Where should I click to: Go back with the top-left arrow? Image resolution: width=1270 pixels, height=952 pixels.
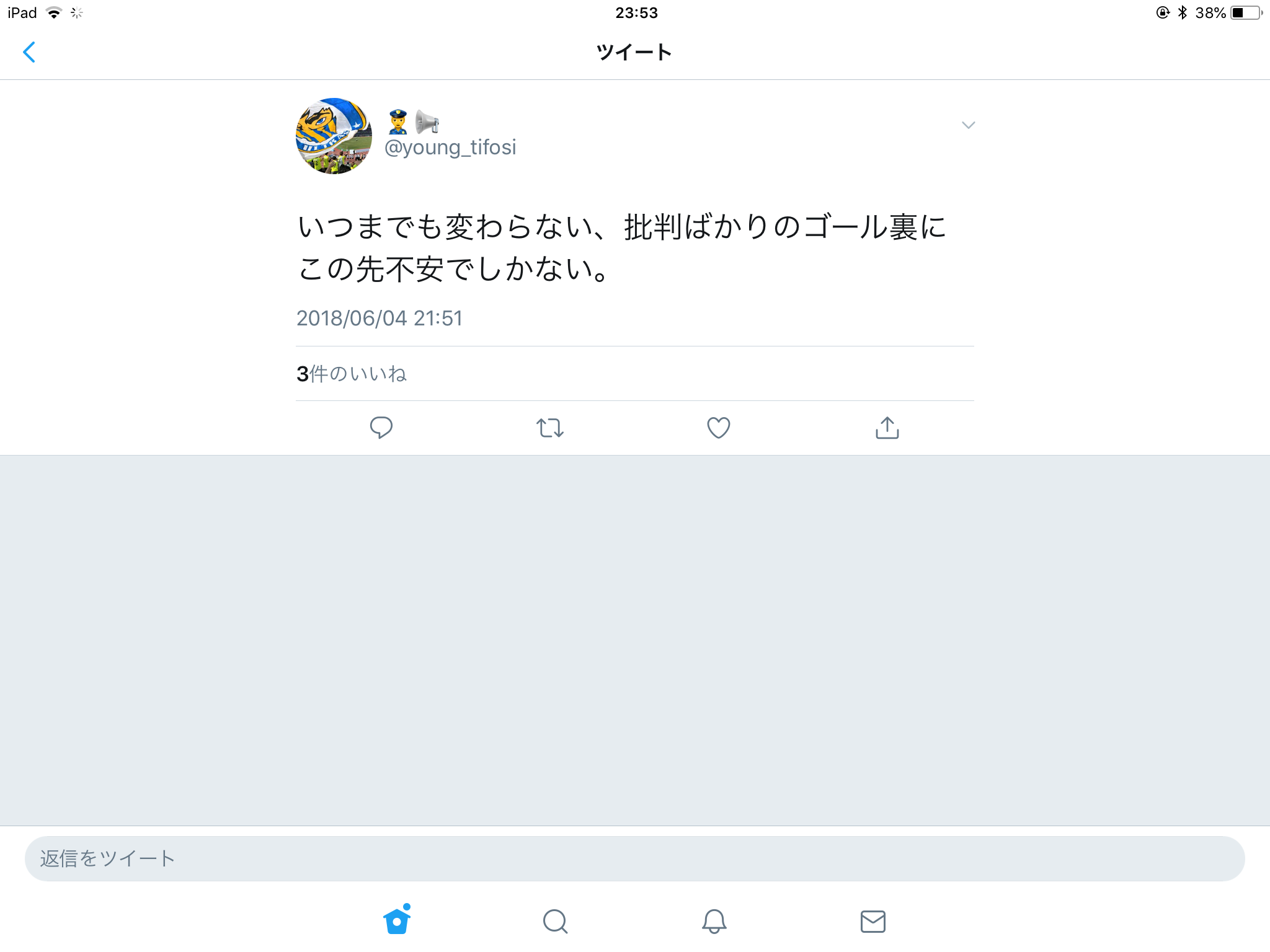[29, 52]
